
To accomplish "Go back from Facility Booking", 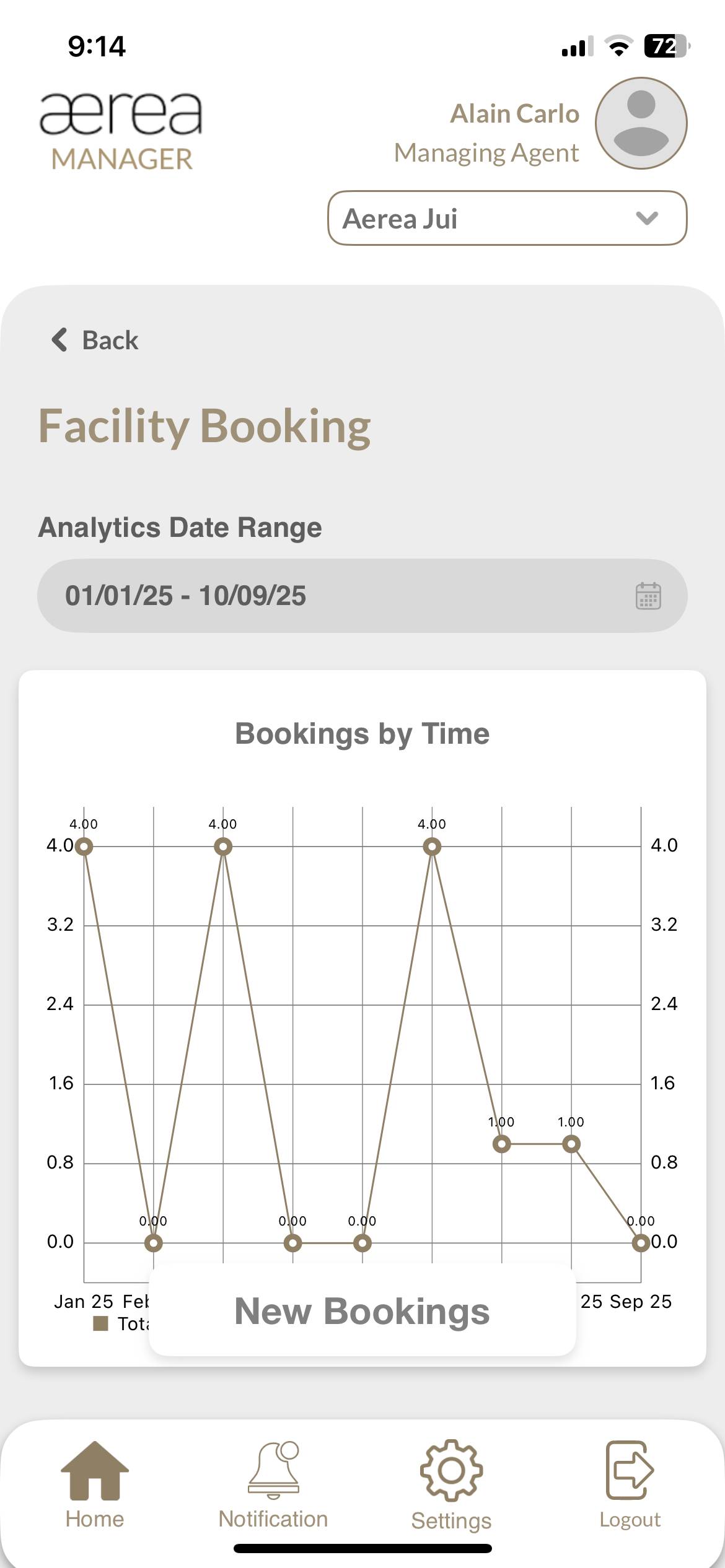I will click(x=95, y=340).
